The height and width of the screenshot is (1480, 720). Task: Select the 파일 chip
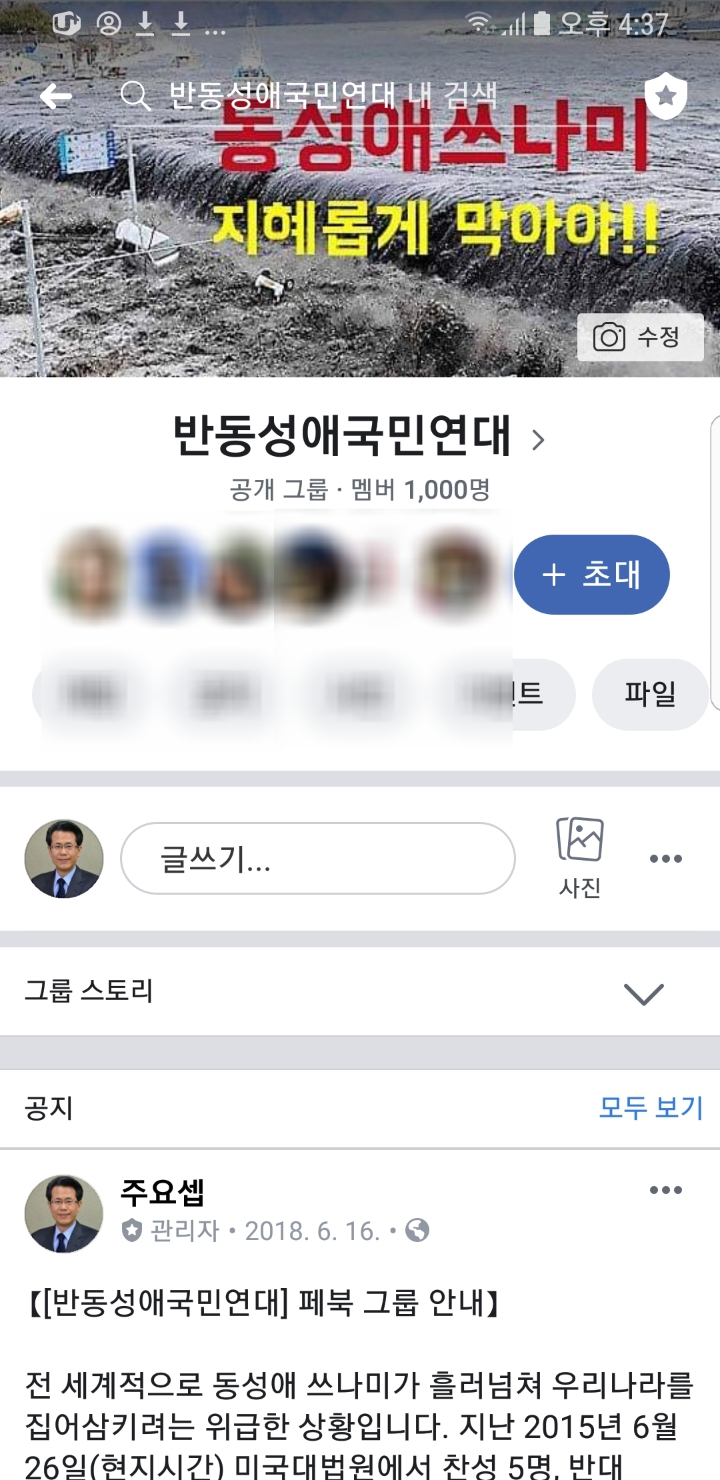coord(650,694)
